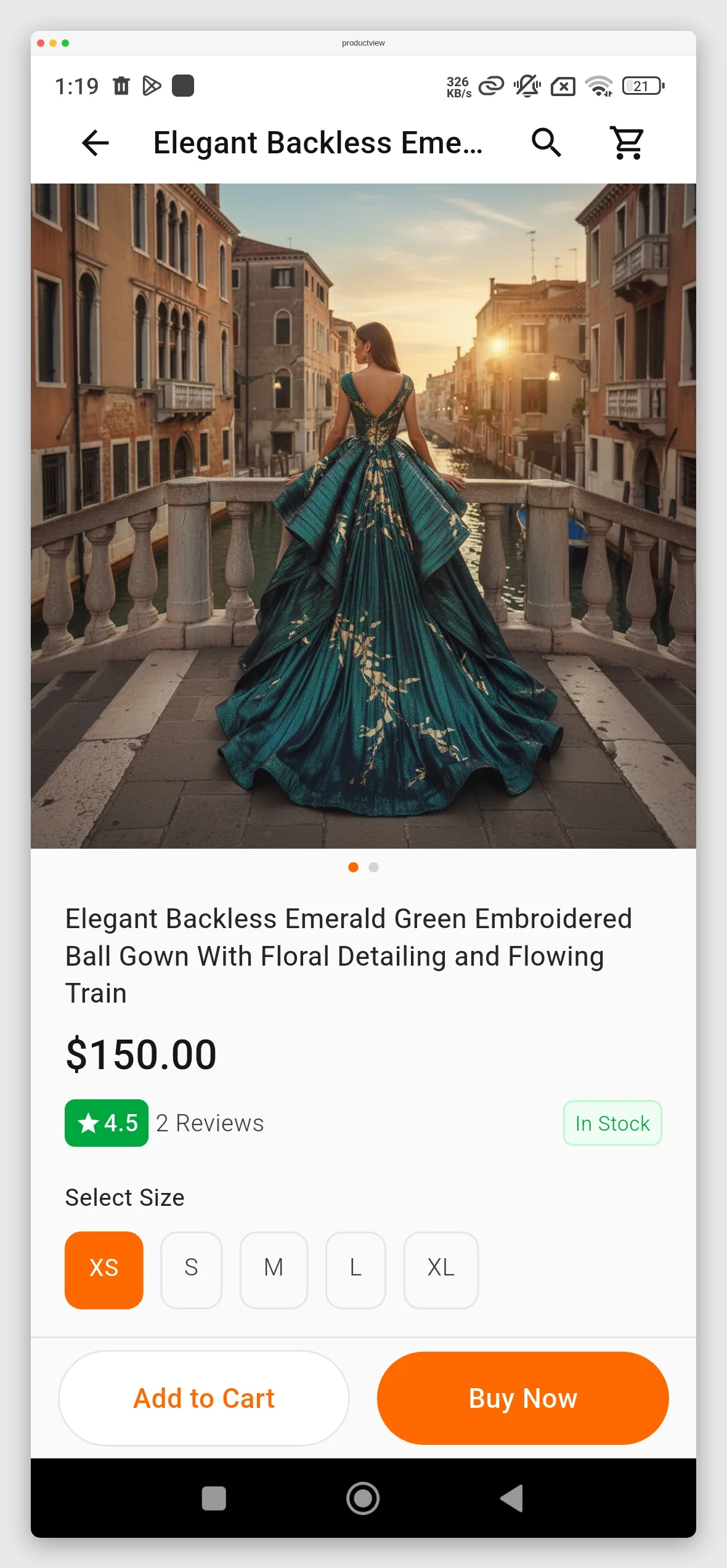
Task: Jump to the second image dot
Action: coord(373,867)
